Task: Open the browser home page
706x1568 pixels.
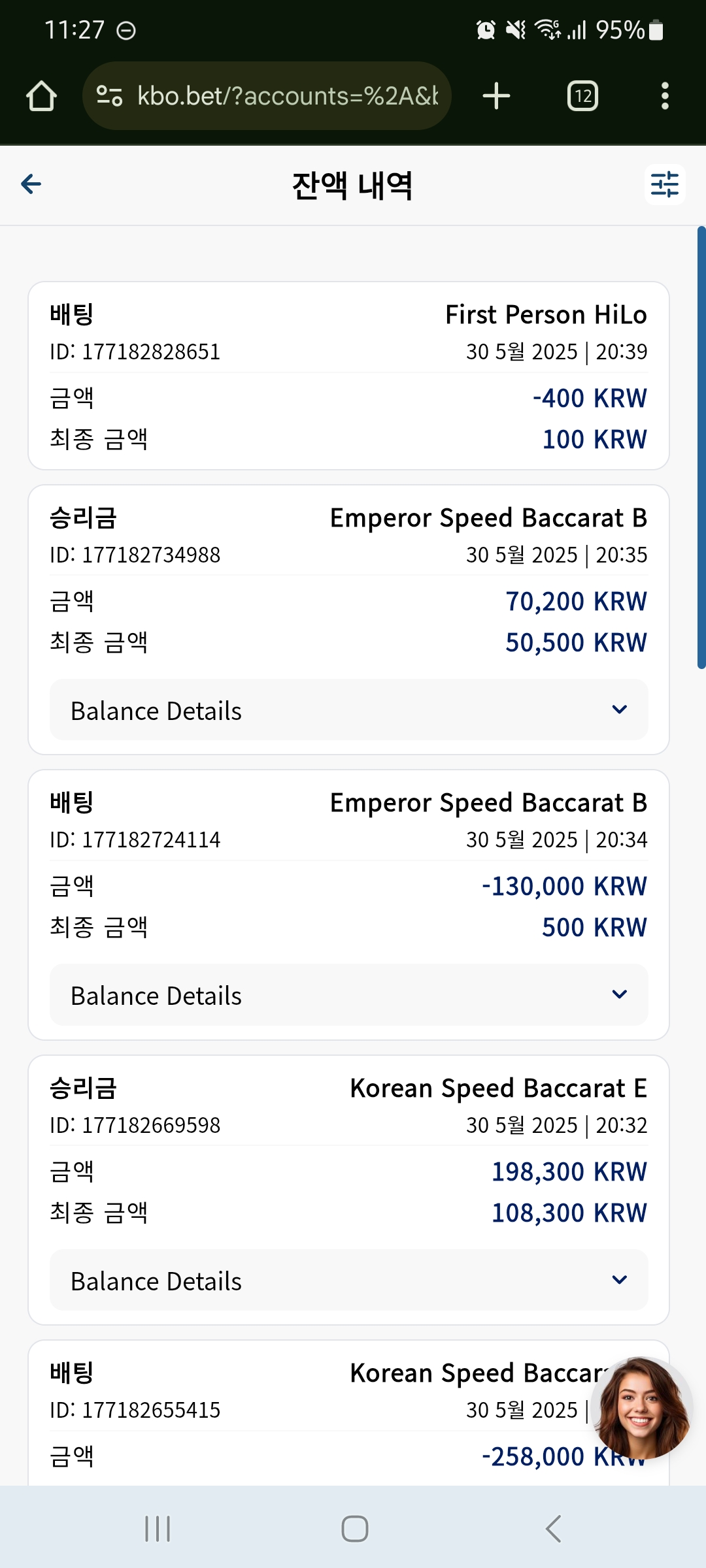Action: [x=41, y=96]
